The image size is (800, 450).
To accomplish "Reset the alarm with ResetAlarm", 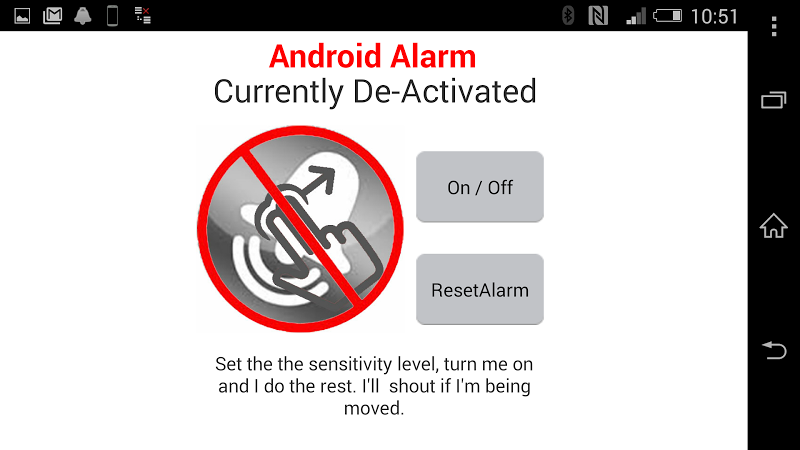I will [480, 290].
